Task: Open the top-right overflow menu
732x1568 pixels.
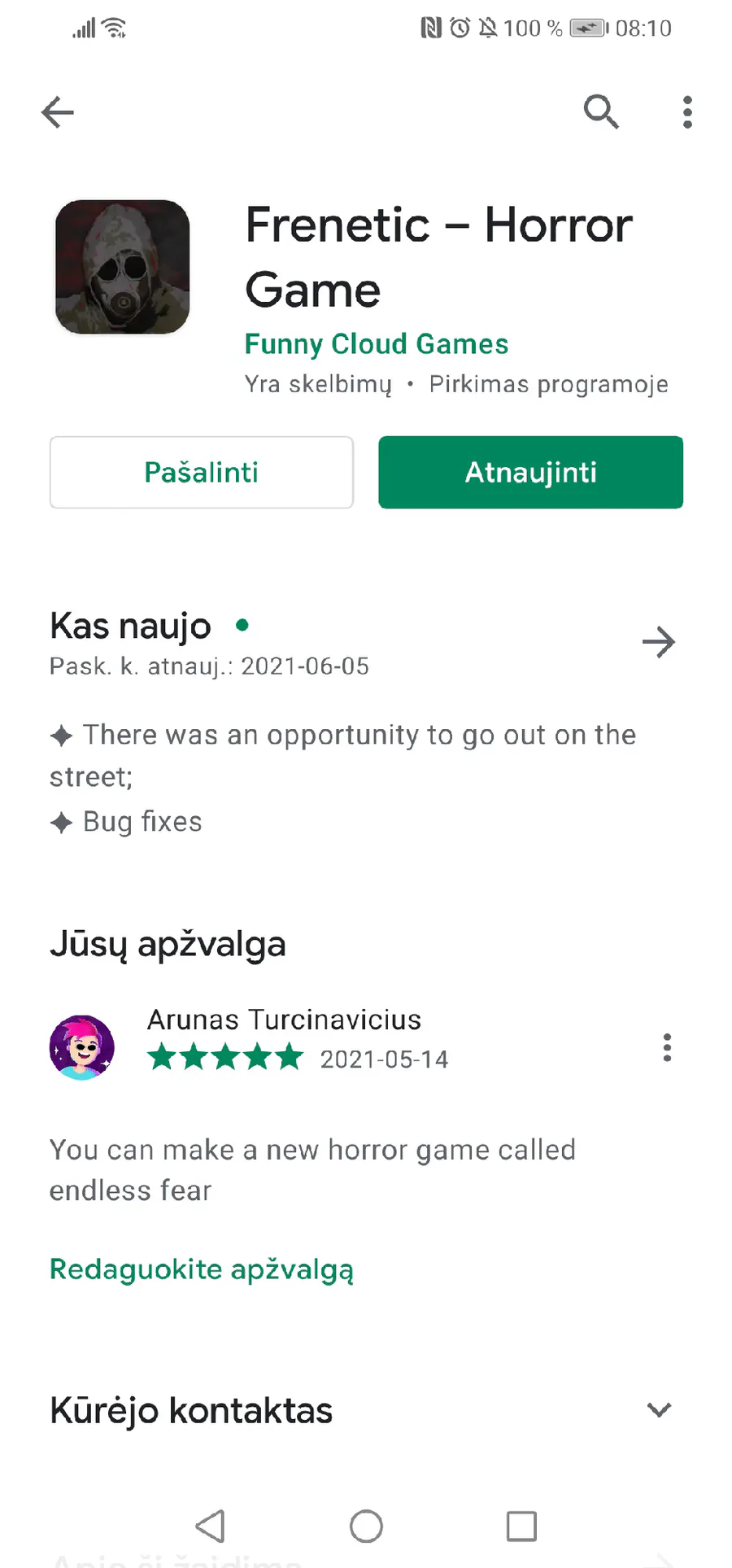Action: (687, 112)
